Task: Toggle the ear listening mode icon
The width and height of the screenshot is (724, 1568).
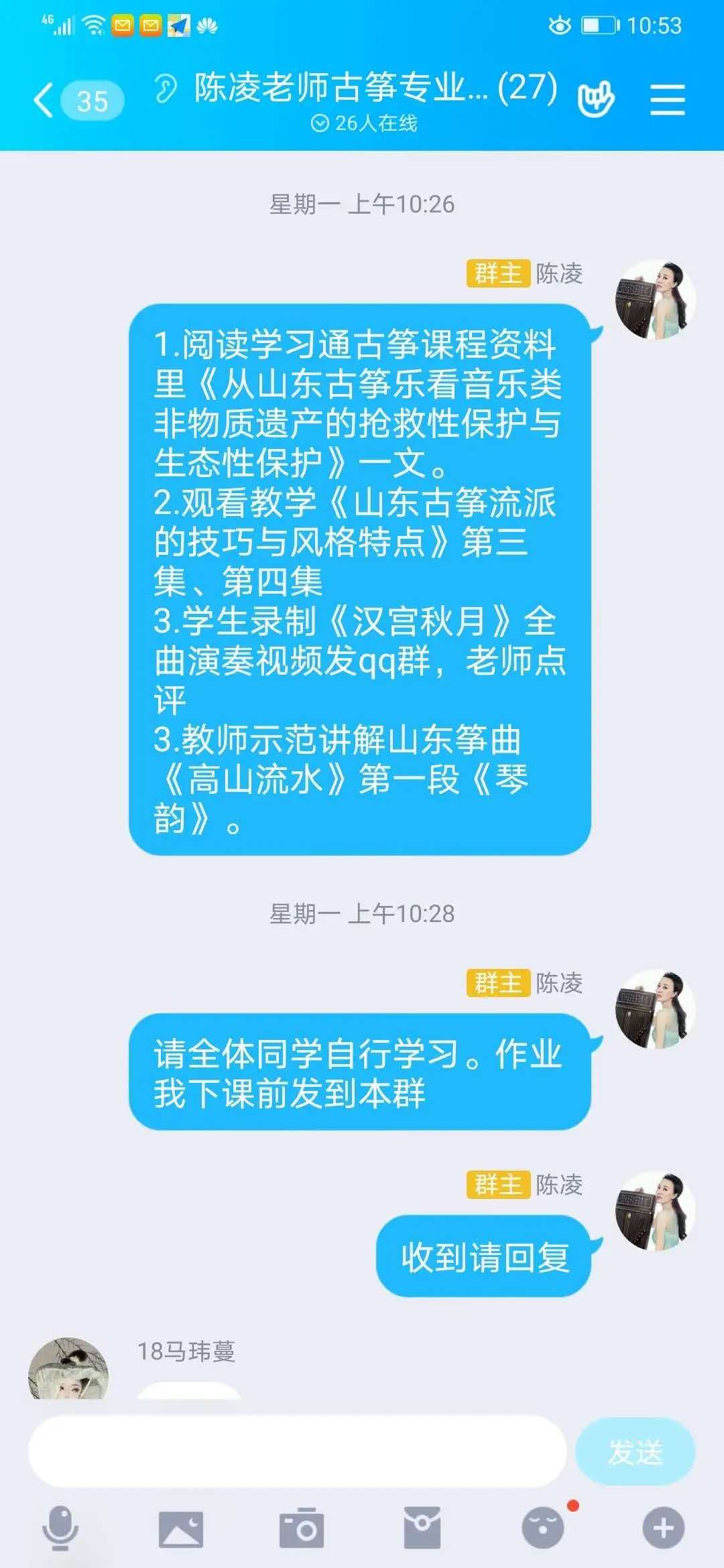Action: pyautogui.click(x=165, y=88)
